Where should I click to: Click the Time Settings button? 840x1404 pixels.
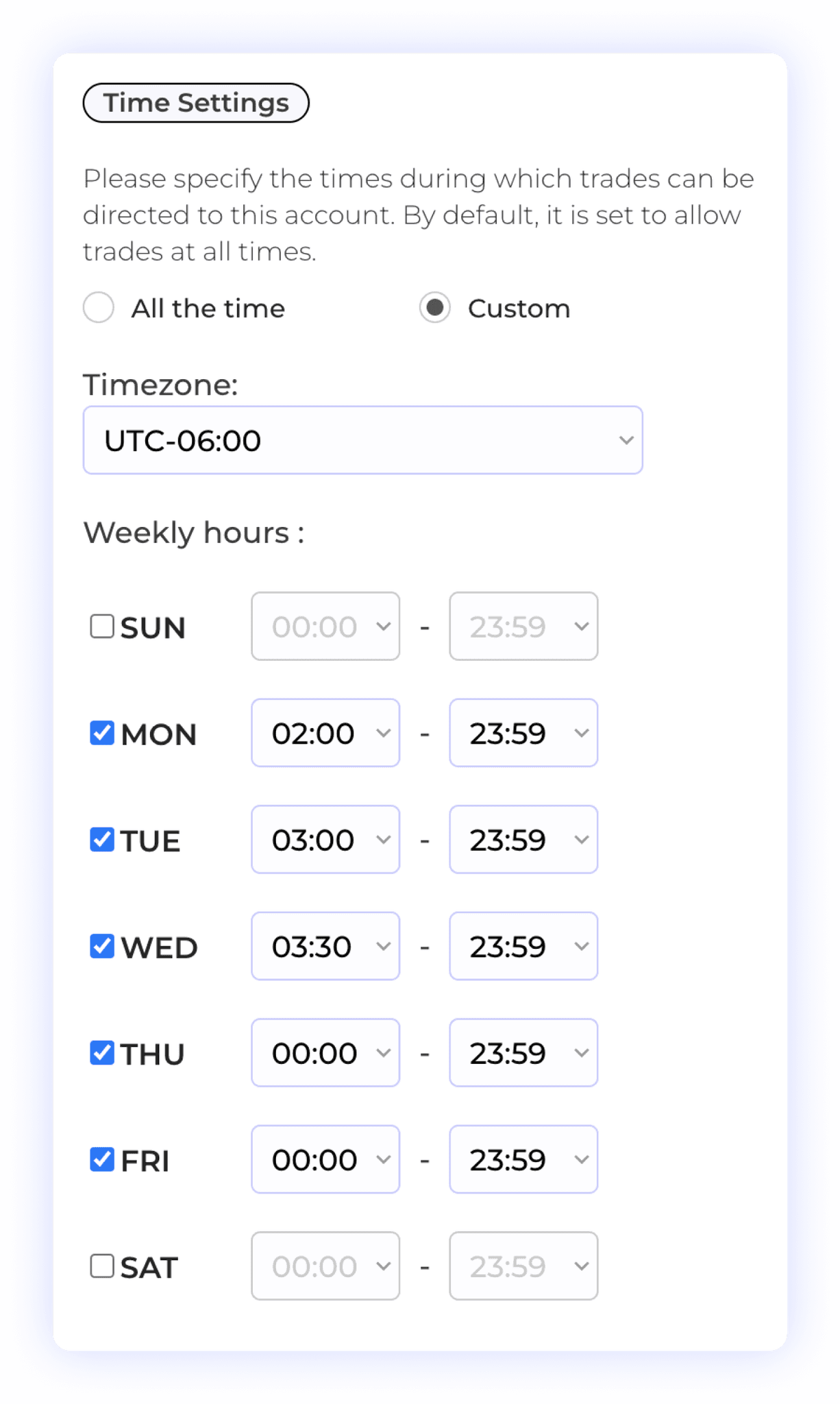196,101
